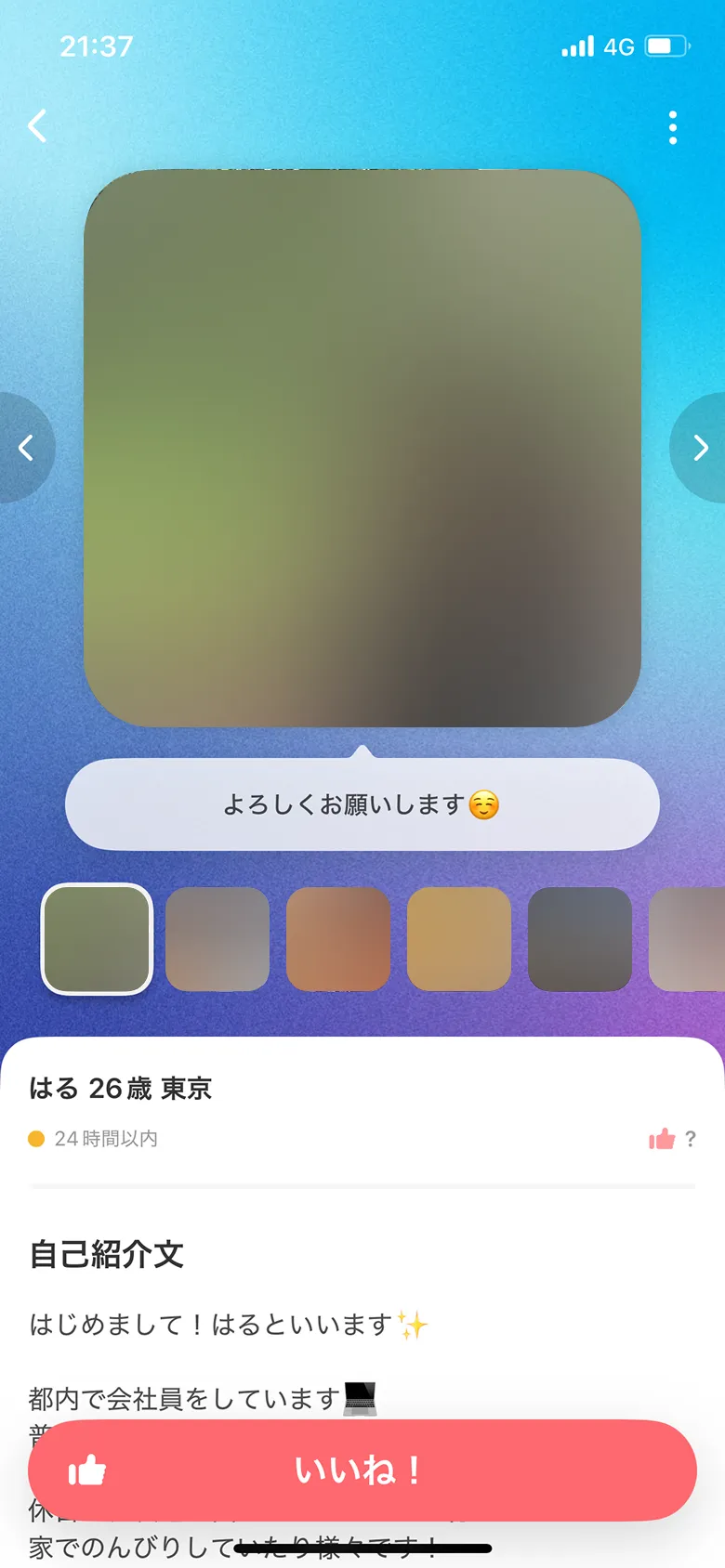
Task: Open the three-dot options menu
Action: point(673,126)
